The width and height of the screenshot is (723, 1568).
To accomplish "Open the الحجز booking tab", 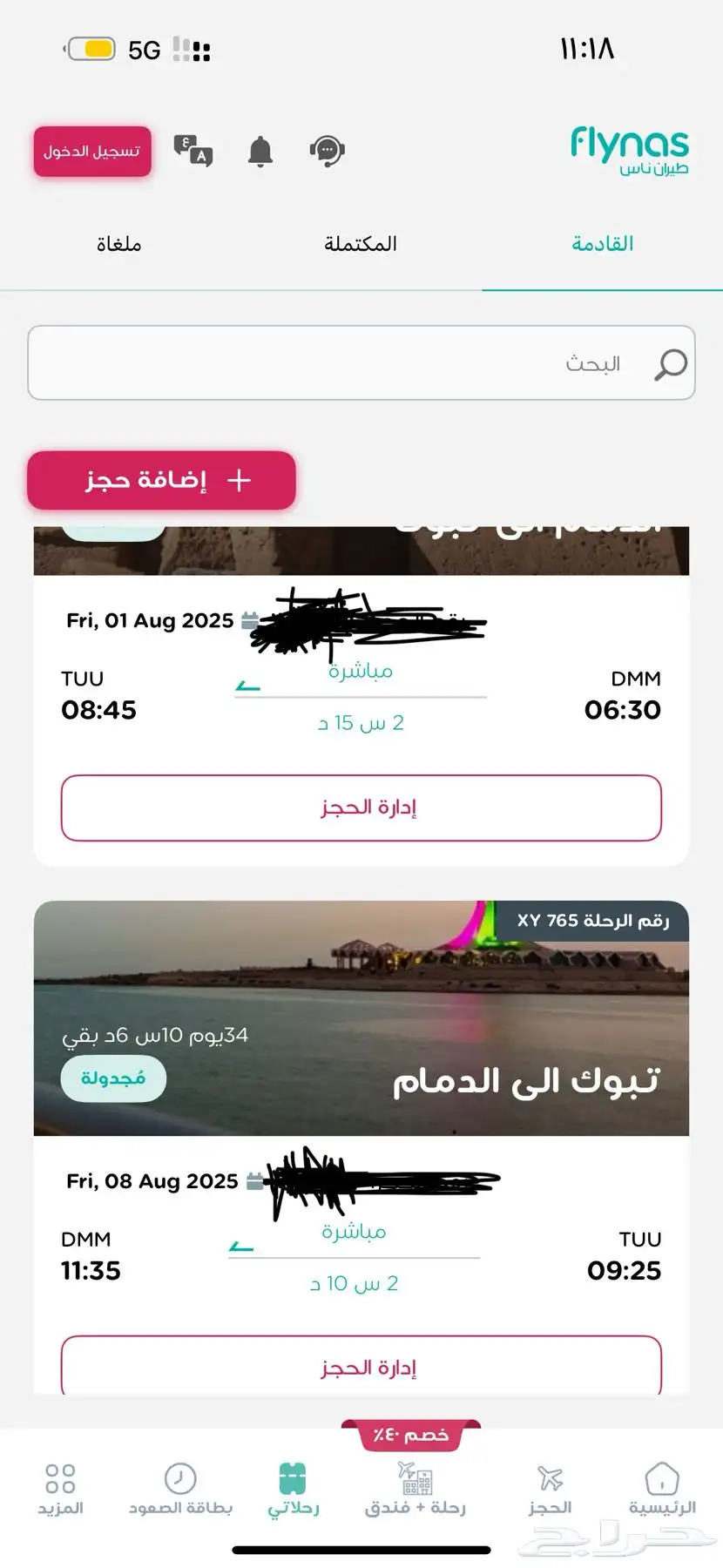I will (x=550, y=1488).
